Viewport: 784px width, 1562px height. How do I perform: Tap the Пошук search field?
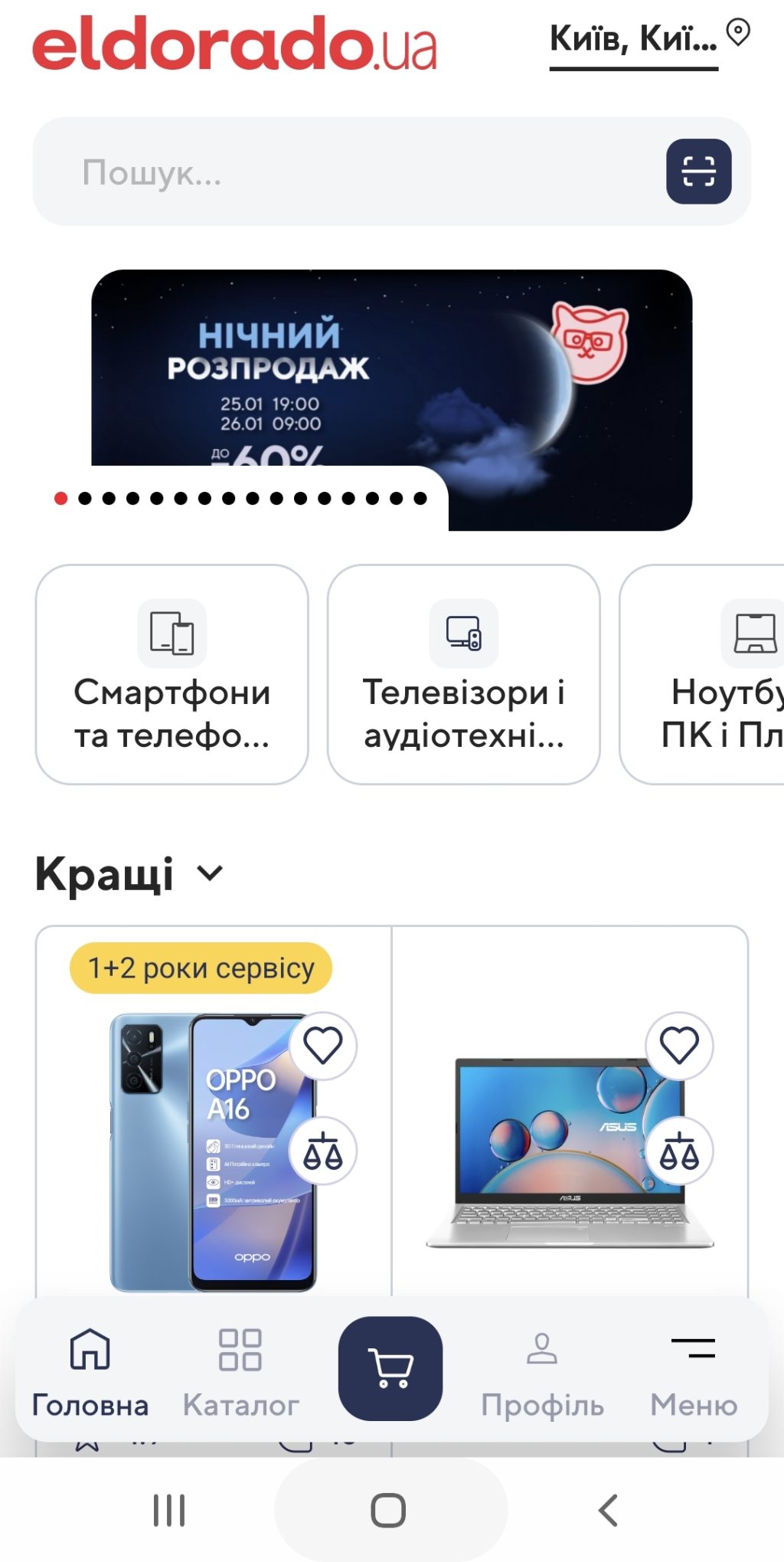point(345,172)
